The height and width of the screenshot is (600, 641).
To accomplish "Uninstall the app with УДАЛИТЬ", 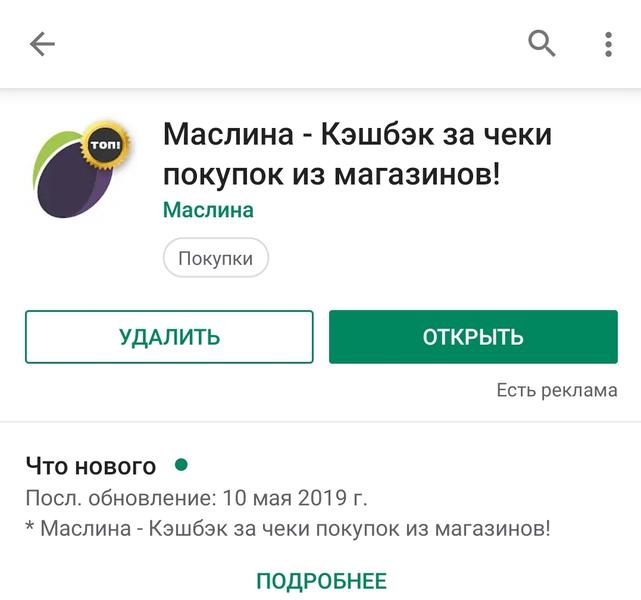I will pyautogui.click(x=169, y=336).
